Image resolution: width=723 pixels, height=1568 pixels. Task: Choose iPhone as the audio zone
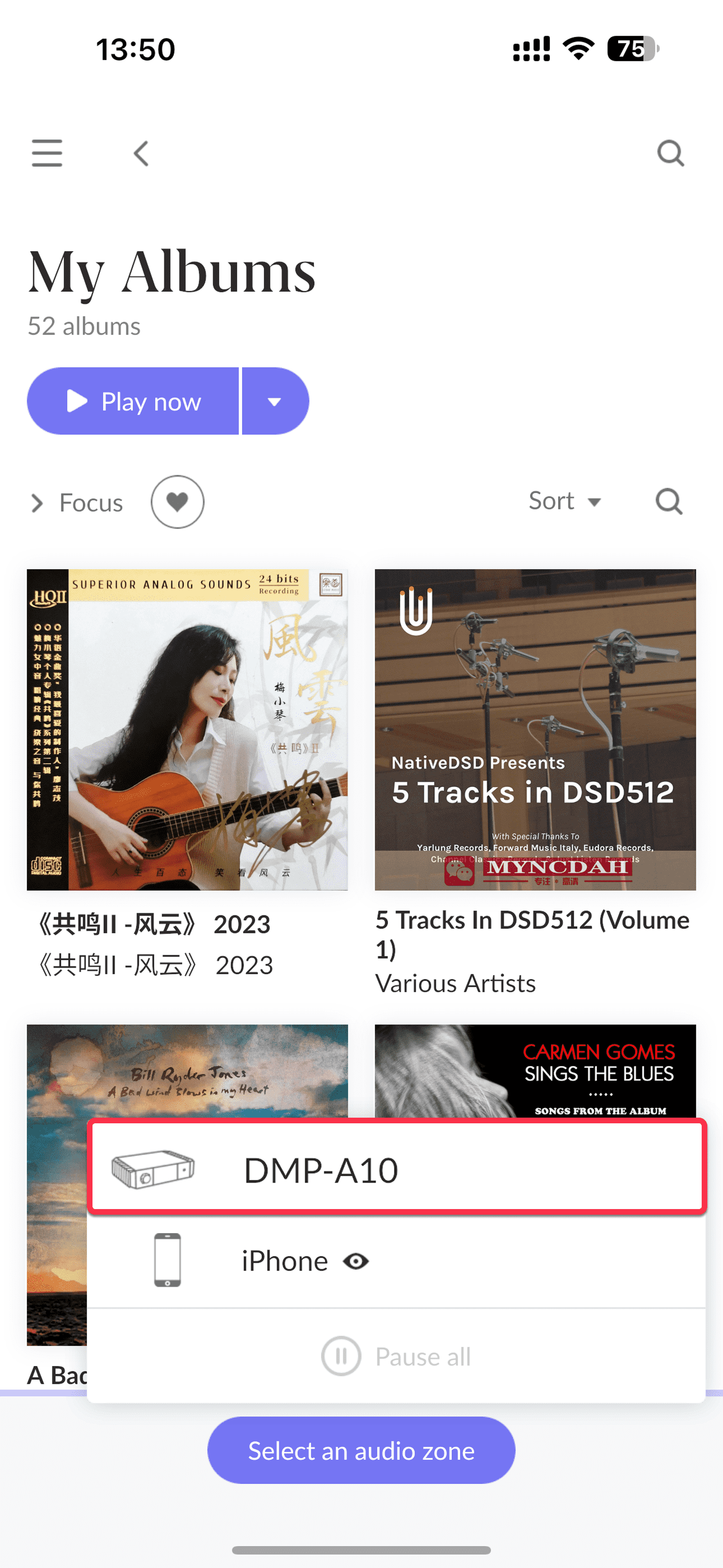[x=396, y=1261]
